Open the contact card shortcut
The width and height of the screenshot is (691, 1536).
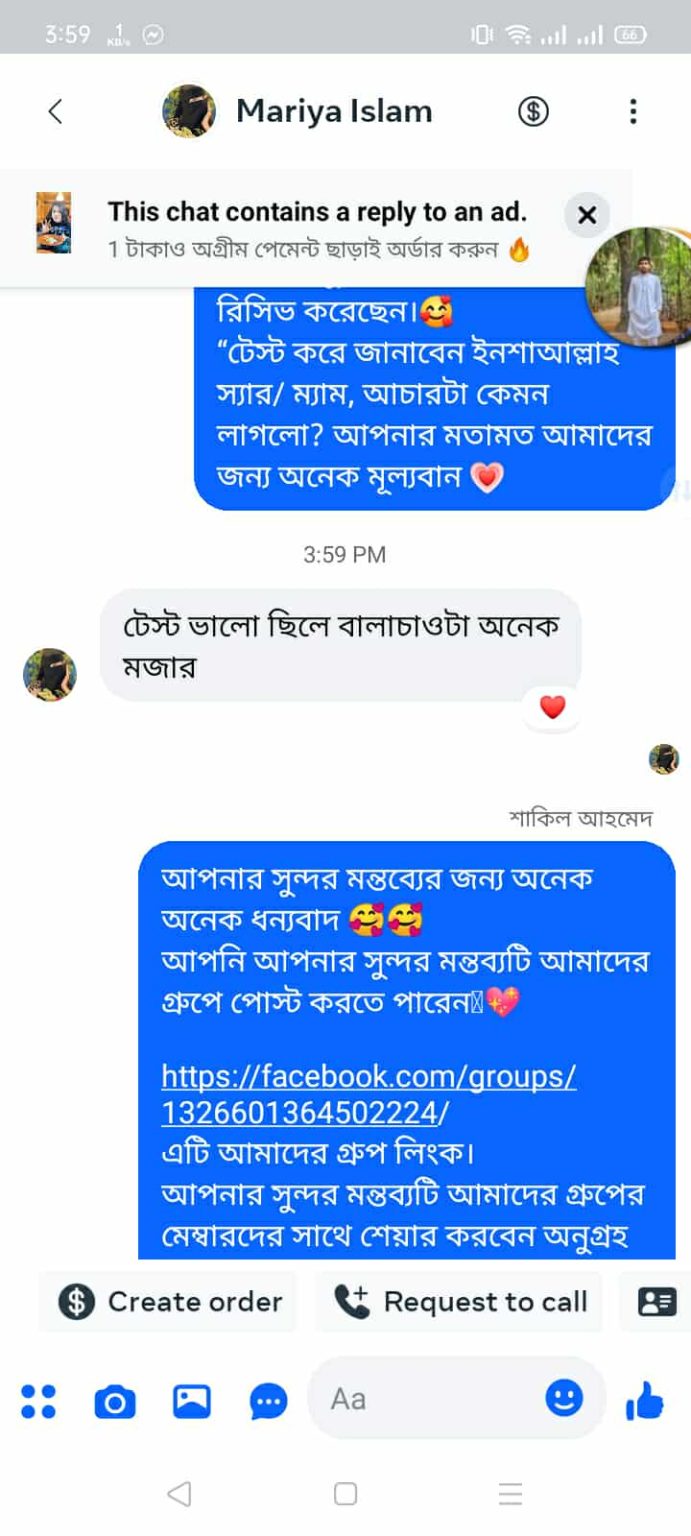point(657,1302)
